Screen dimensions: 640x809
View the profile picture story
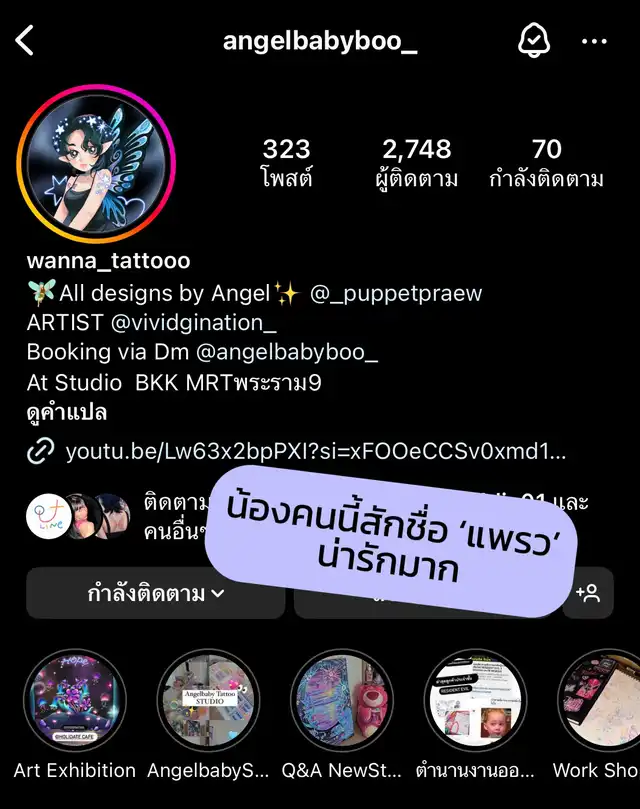(x=96, y=165)
